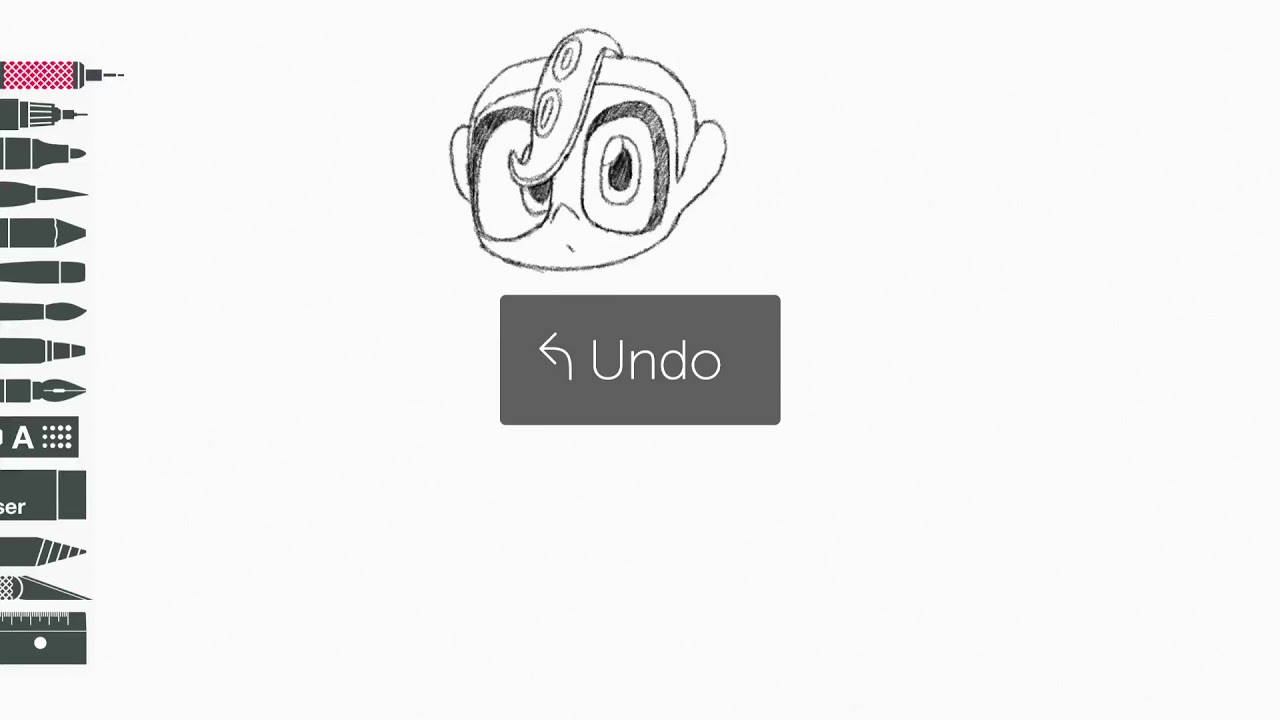Open the text and pattern tool
1280x720 pixels.
(38, 437)
